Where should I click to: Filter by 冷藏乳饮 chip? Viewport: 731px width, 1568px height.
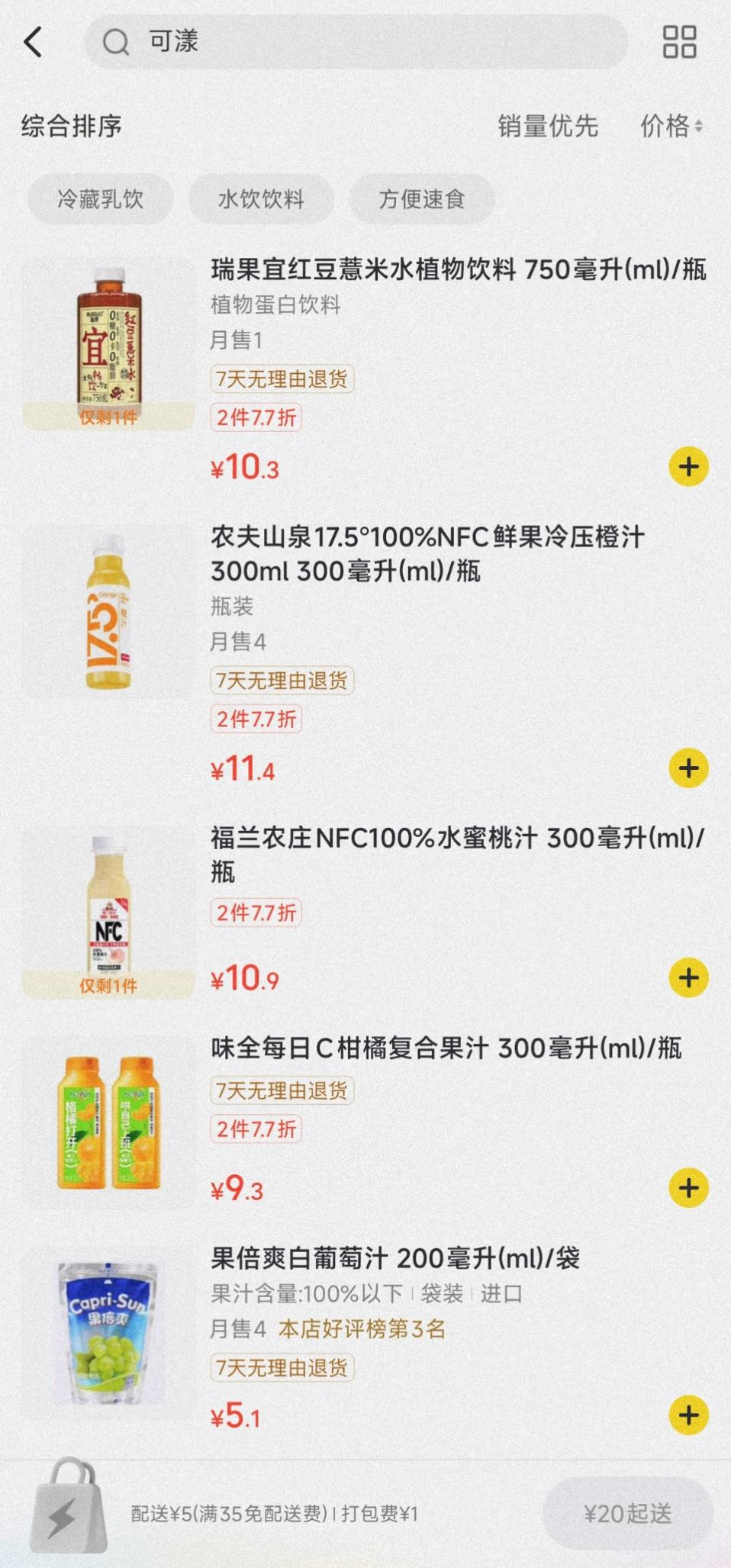100,199
